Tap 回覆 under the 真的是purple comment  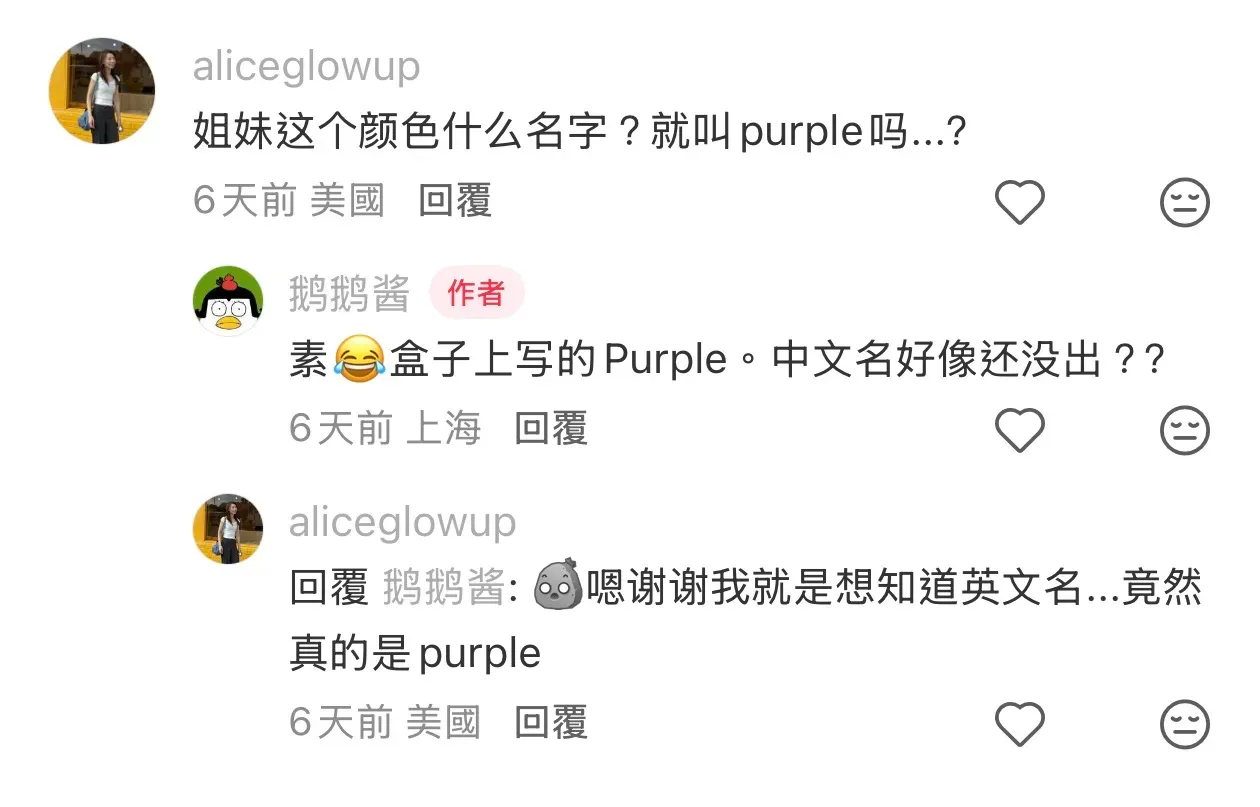[x=551, y=722]
